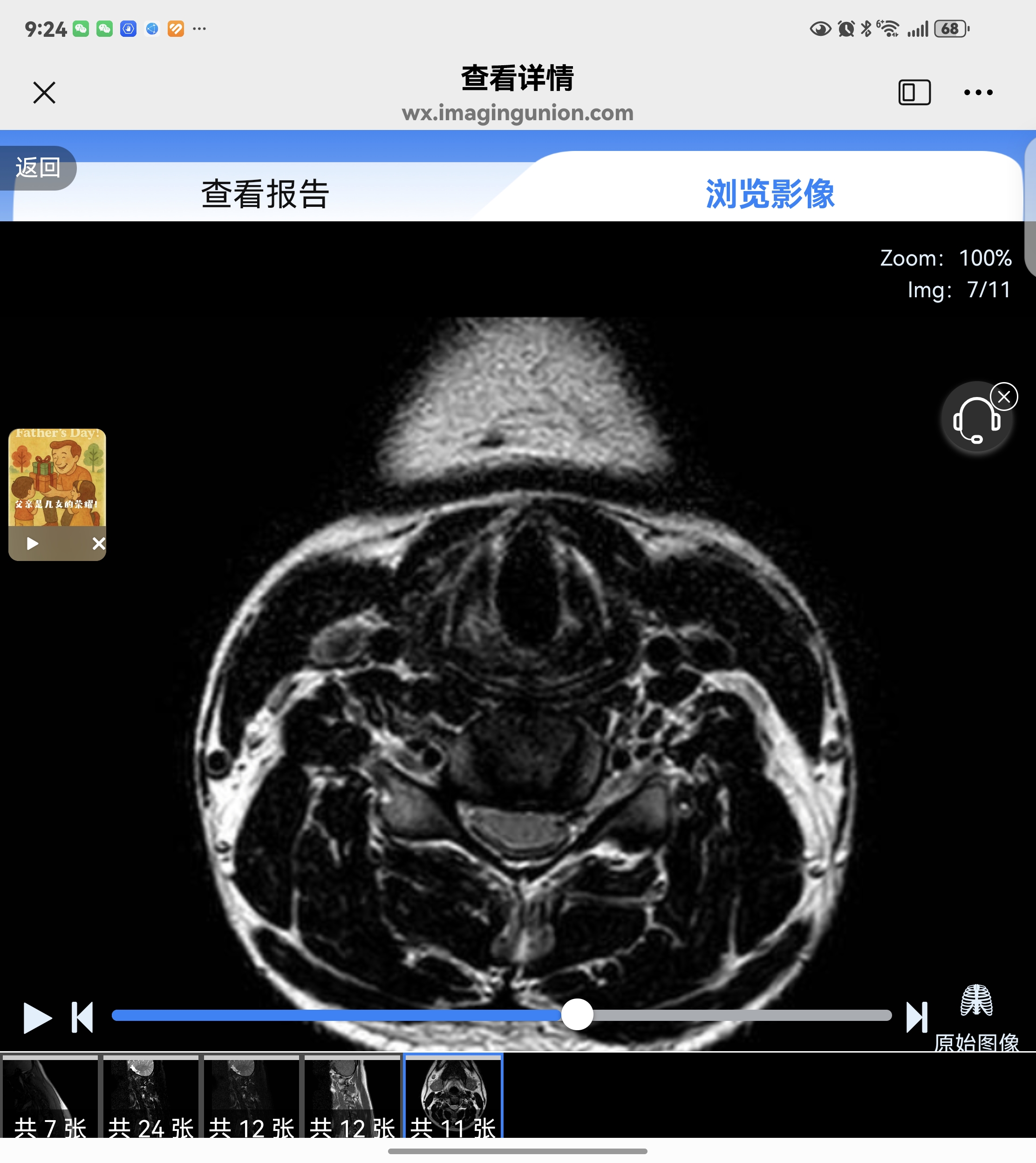Tap the image slice slider handle

point(577,1015)
